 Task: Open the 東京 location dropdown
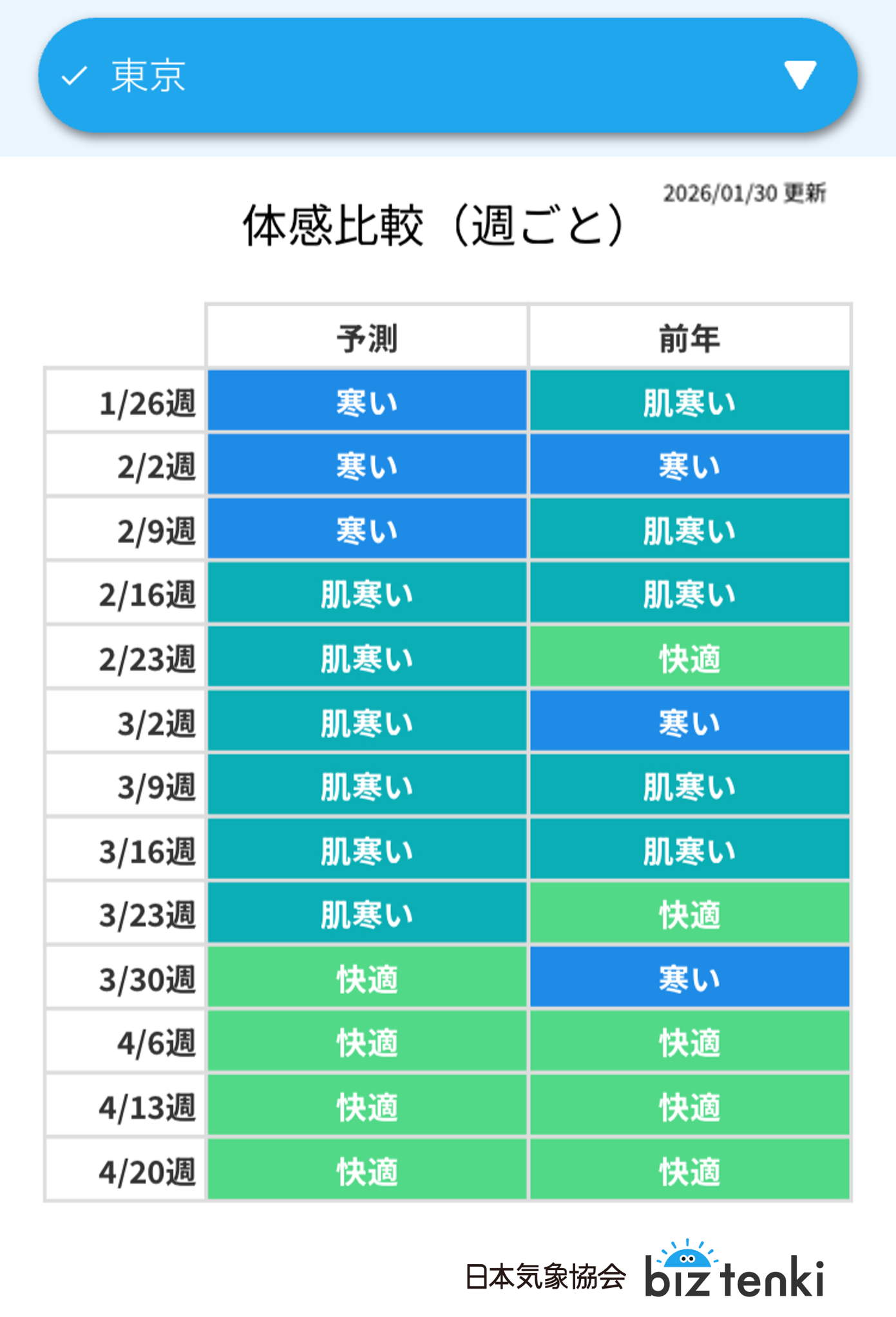click(x=447, y=75)
